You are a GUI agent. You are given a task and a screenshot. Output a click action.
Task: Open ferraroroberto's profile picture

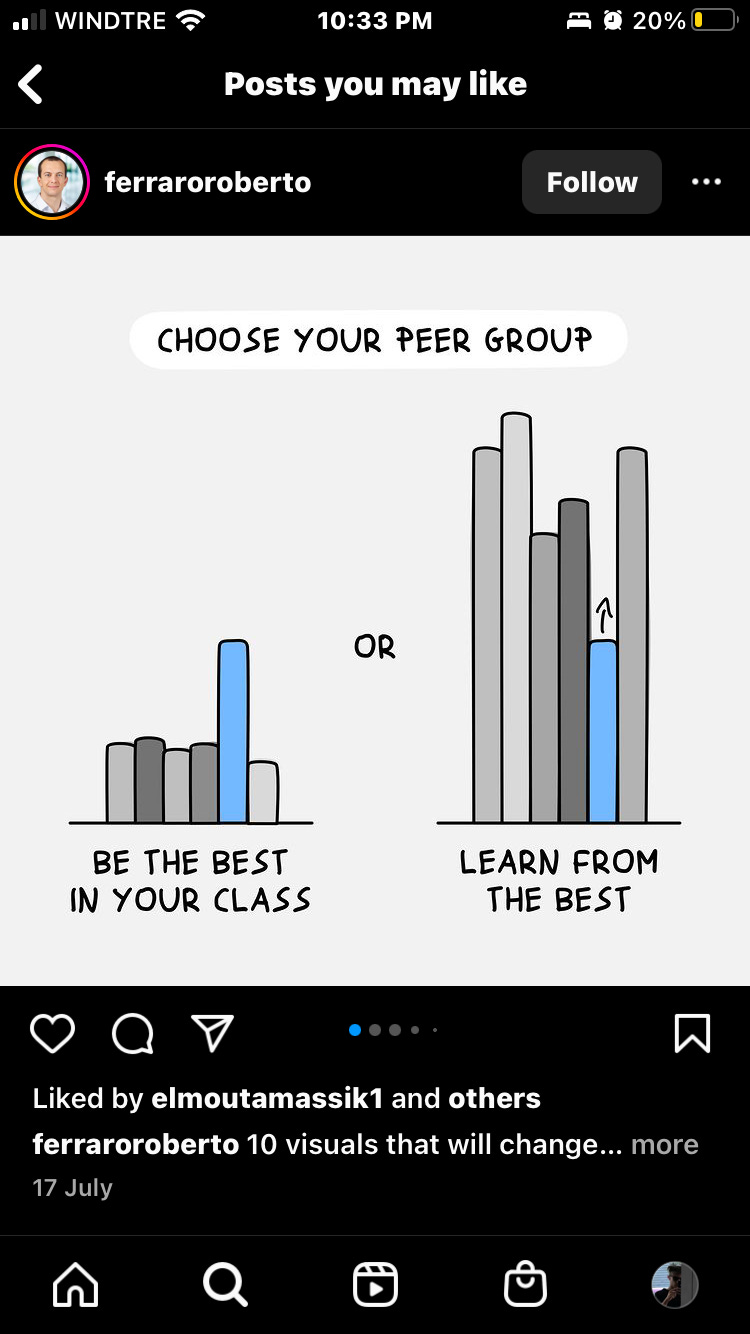click(52, 182)
